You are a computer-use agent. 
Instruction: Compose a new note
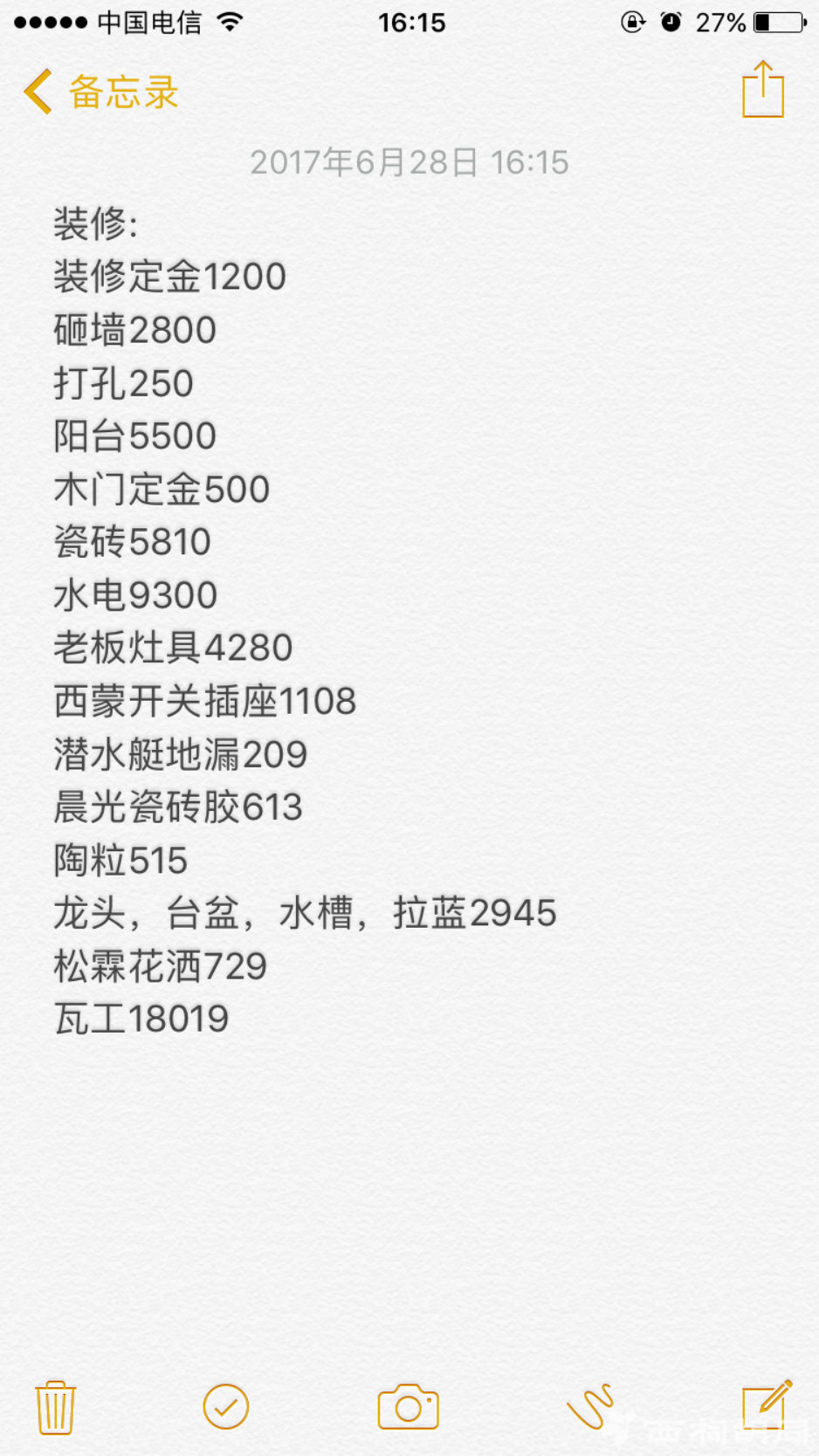[767, 1404]
